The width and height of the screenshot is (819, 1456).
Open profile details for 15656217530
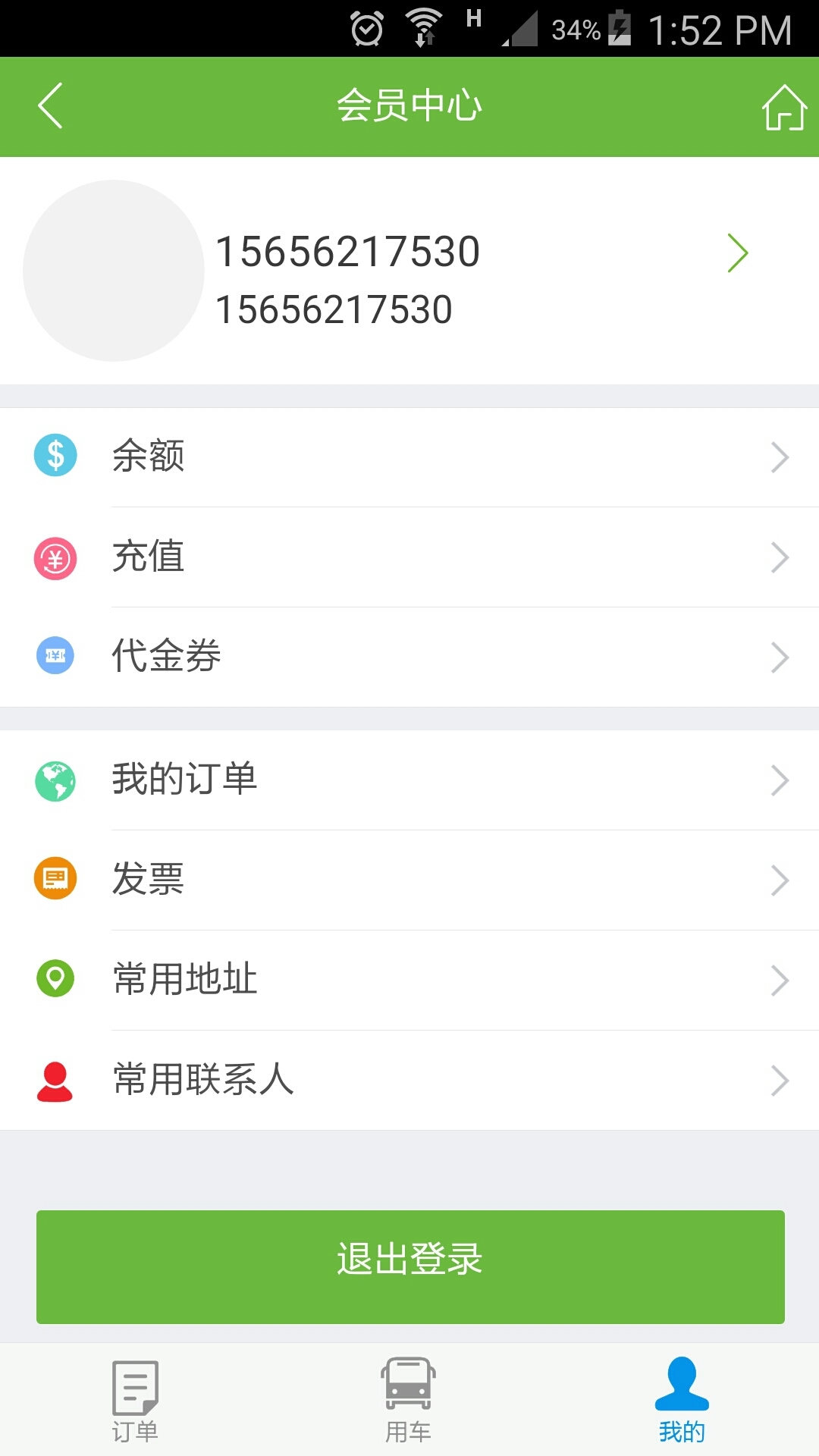point(409,271)
